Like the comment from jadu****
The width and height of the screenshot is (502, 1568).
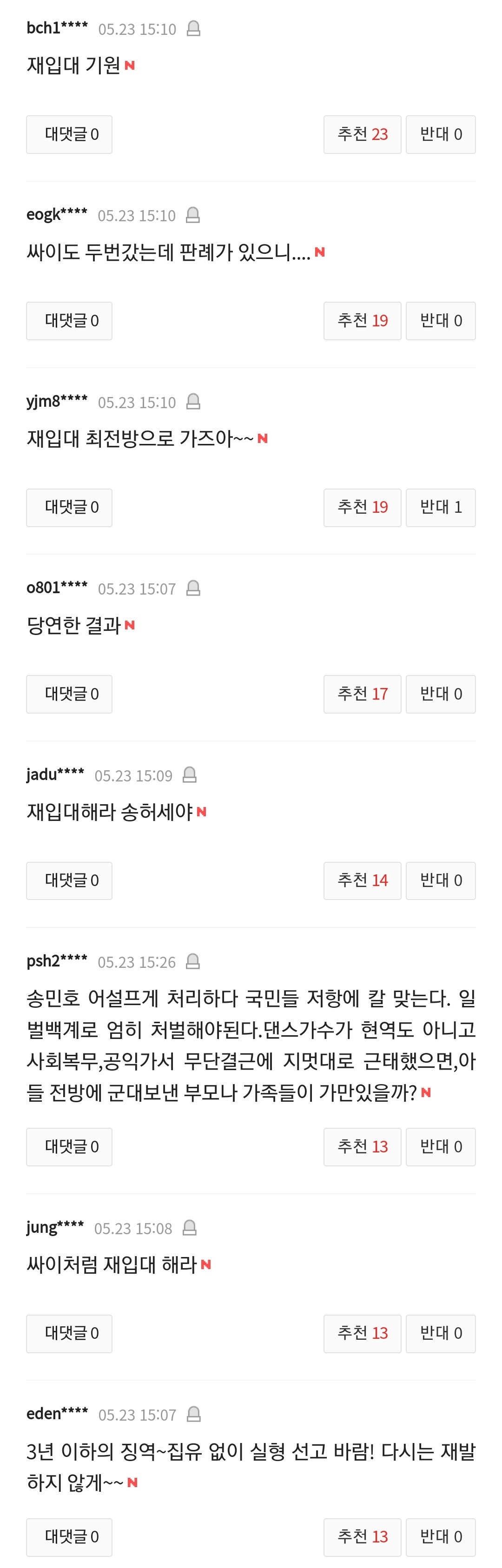click(x=362, y=881)
